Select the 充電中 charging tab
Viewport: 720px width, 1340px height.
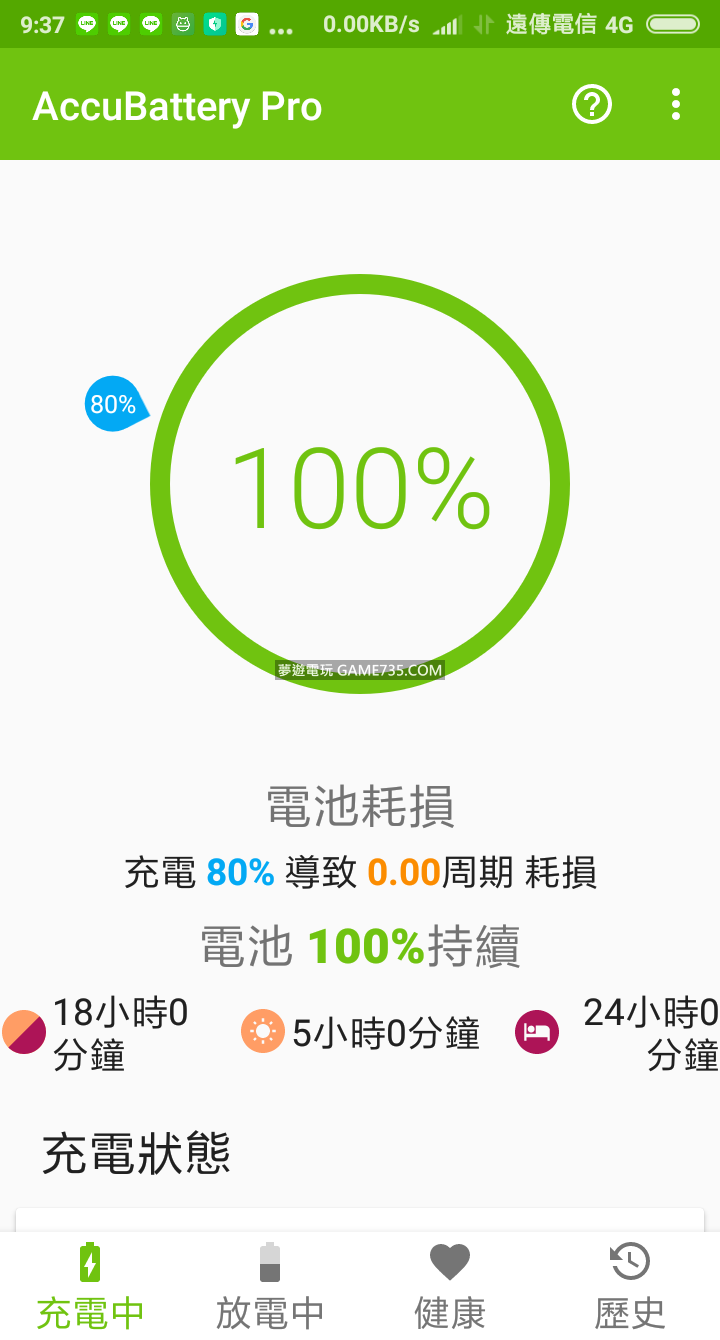pos(90,1287)
